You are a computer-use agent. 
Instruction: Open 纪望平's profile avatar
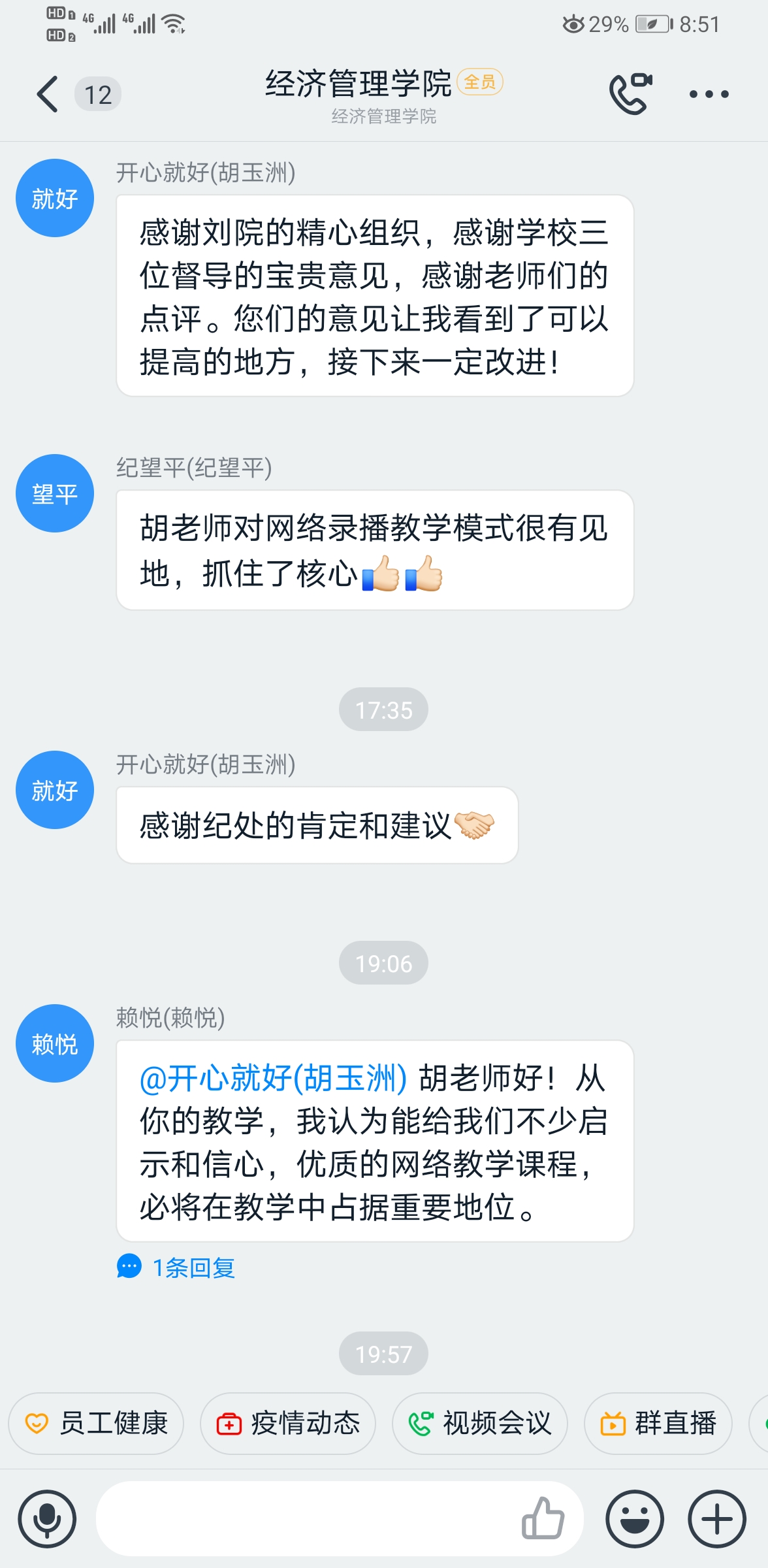tap(55, 493)
